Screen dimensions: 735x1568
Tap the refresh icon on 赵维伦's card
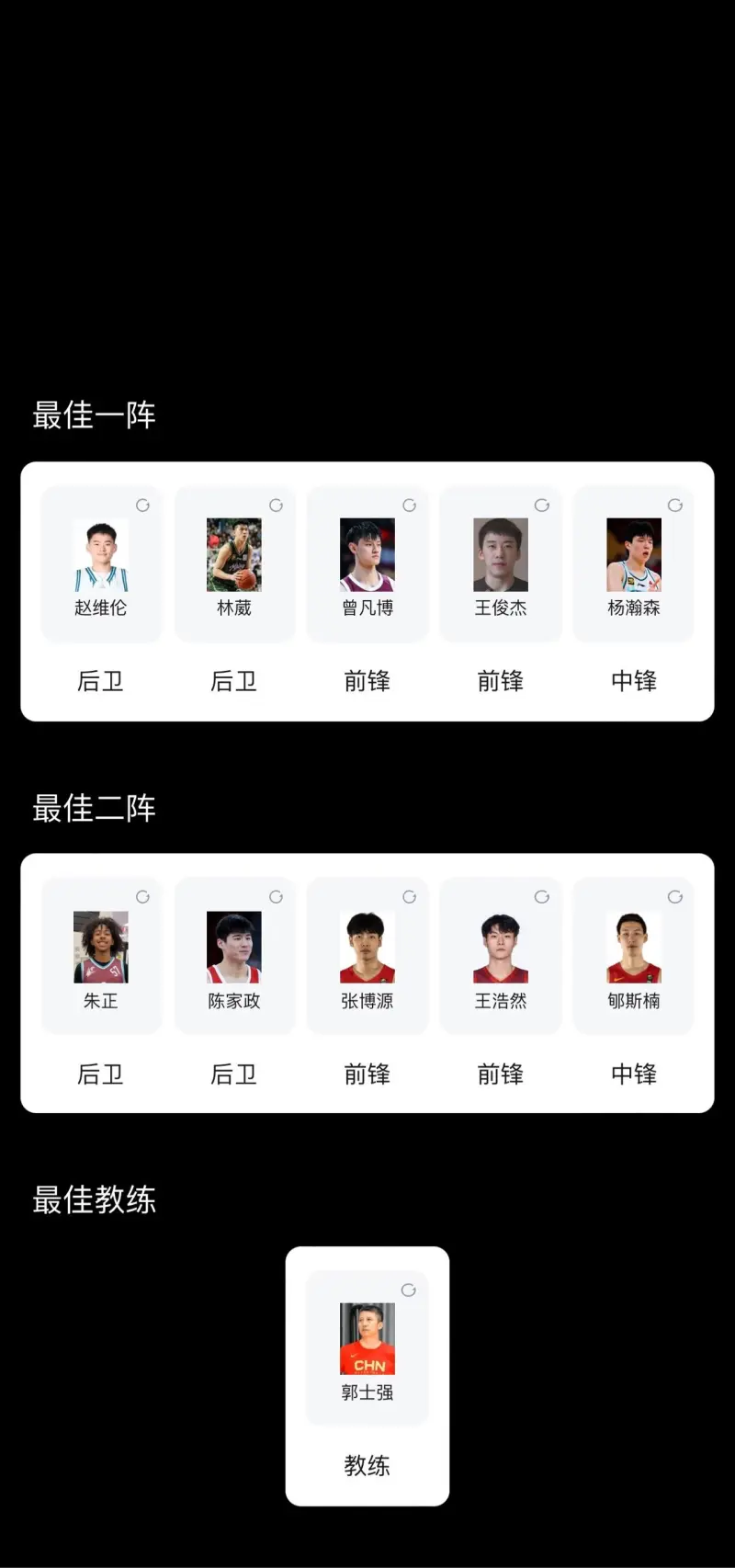(142, 505)
